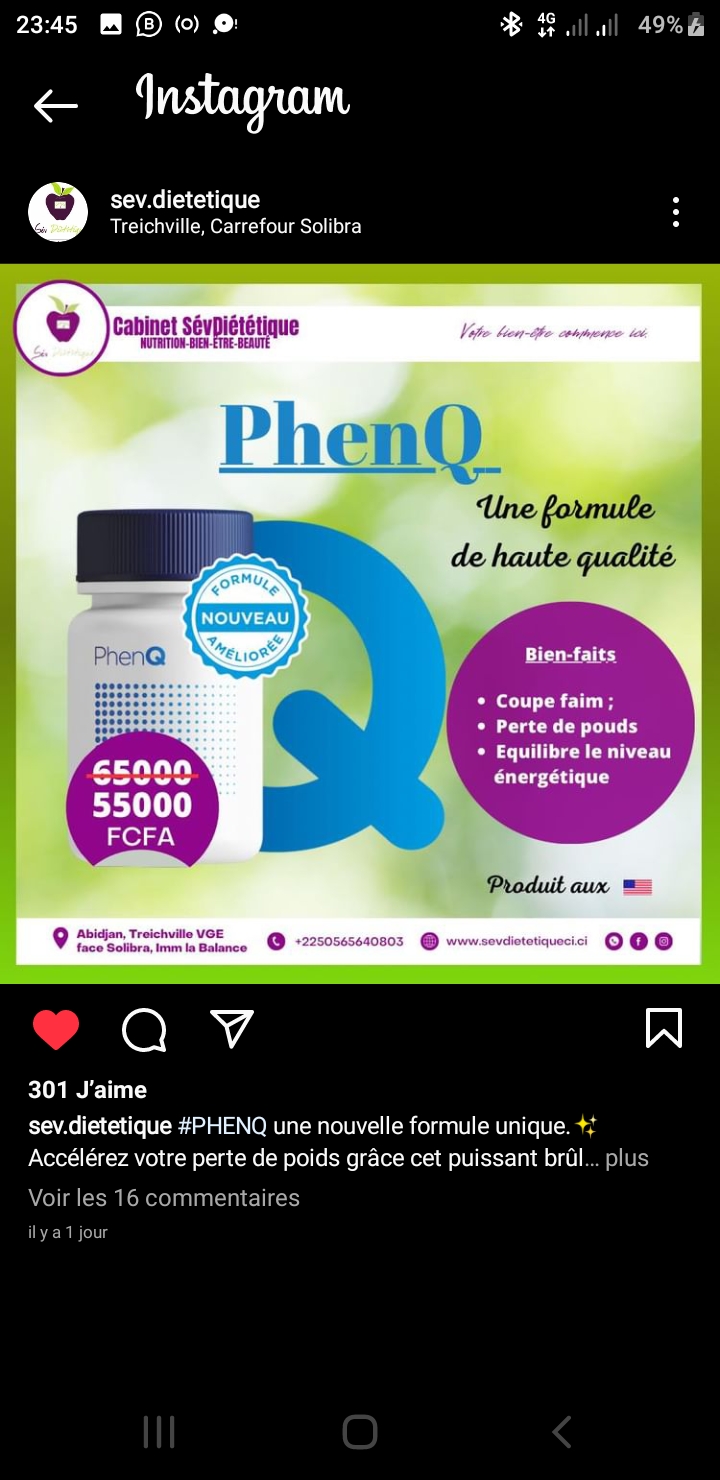Open sev.dietetique profile picture
Image resolution: width=720 pixels, height=1480 pixels.
pos(58,212)
